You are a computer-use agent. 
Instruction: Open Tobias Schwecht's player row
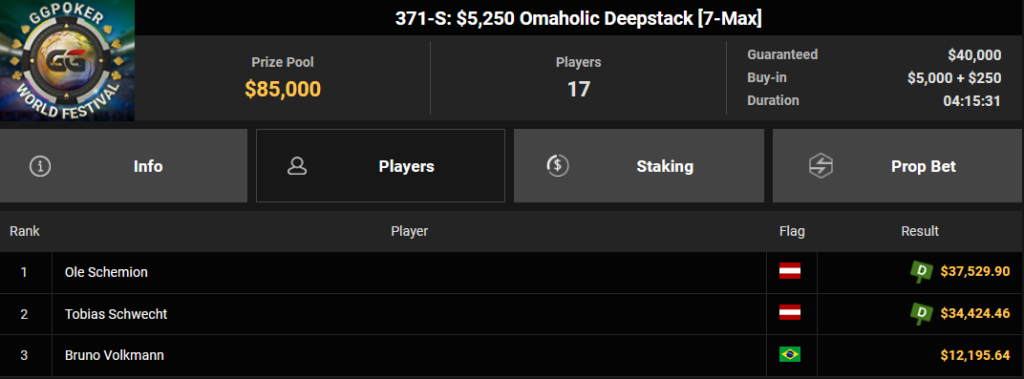point(512,314)
